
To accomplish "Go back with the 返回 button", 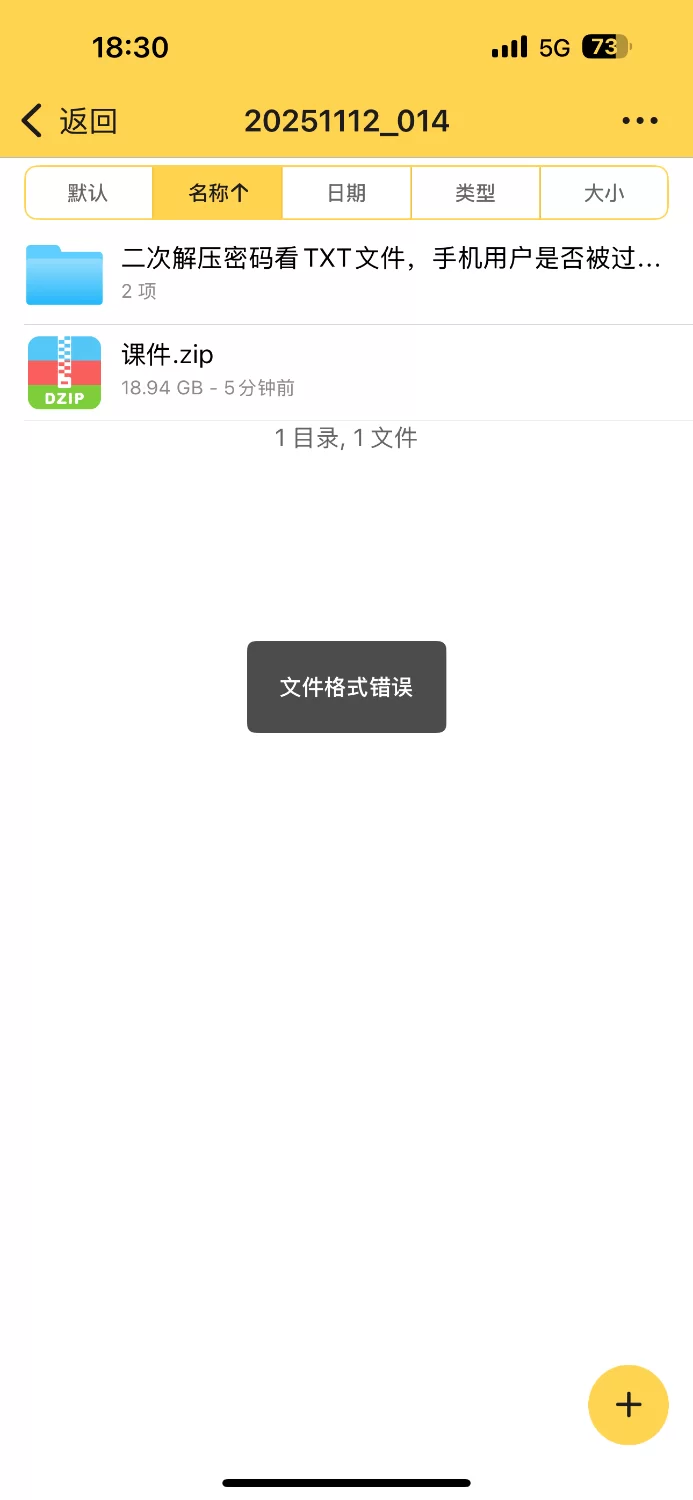I will pos(70,121).
